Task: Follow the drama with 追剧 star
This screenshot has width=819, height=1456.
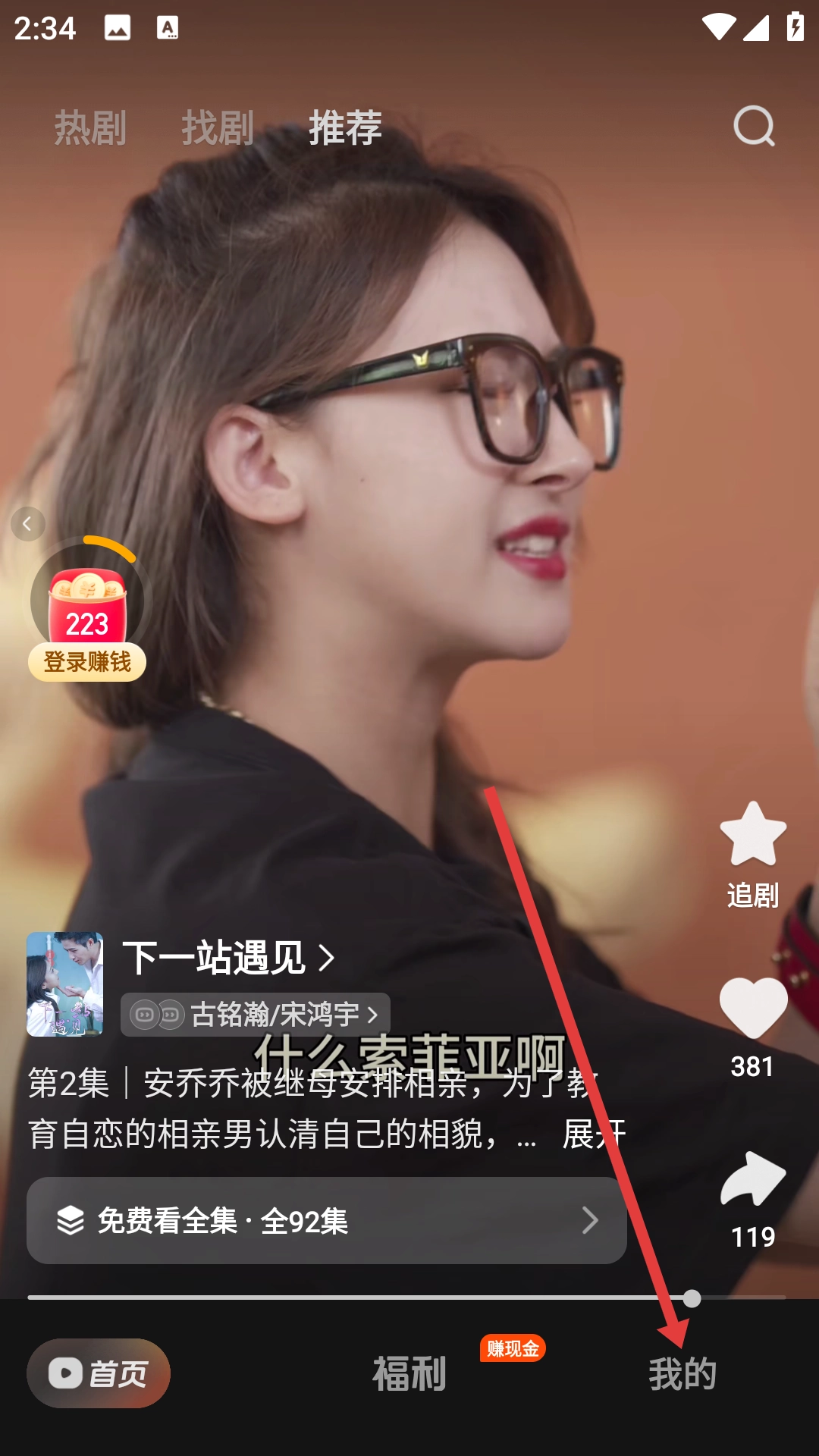Action: 753,853
